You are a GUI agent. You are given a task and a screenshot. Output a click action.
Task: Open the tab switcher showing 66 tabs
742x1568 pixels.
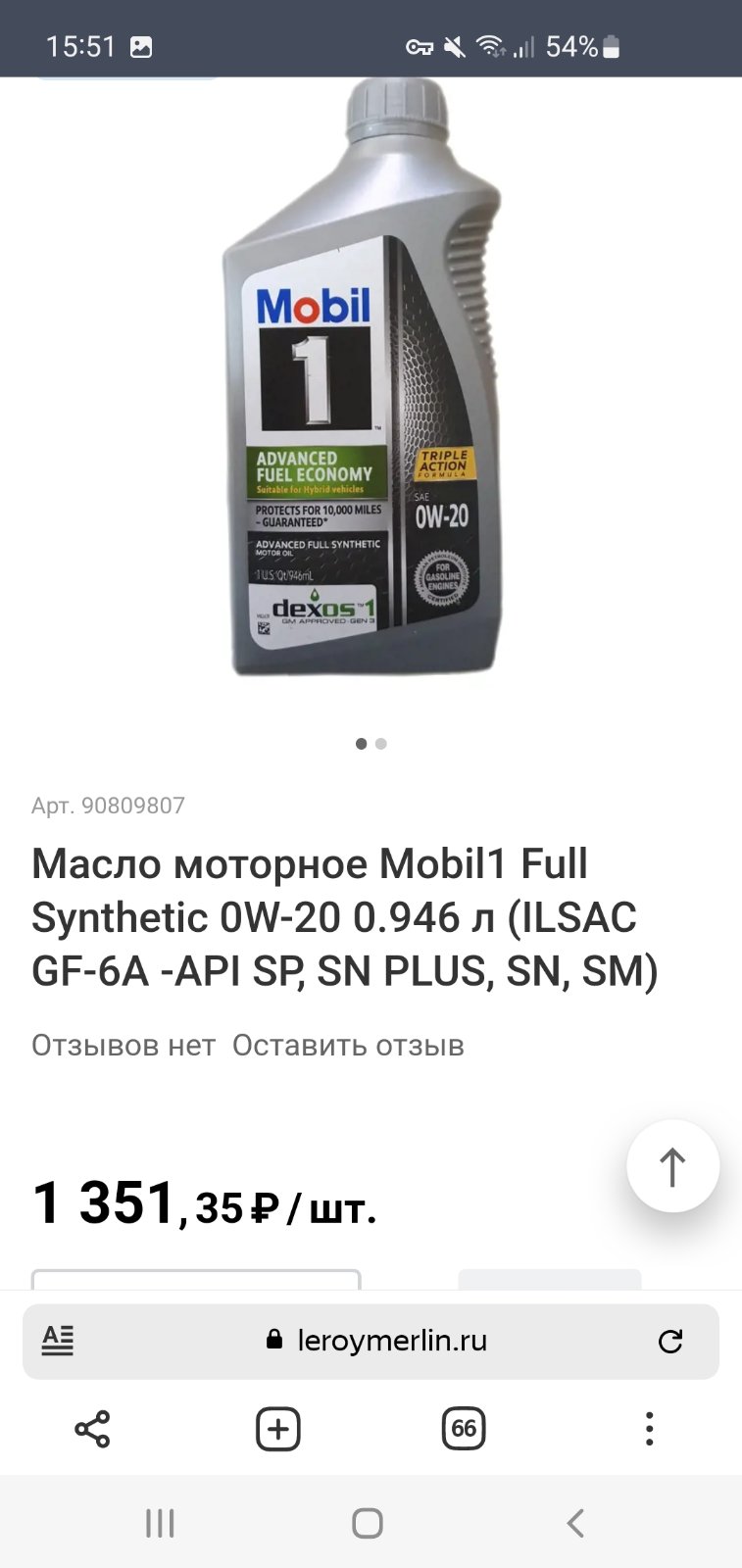[464, 1429]
